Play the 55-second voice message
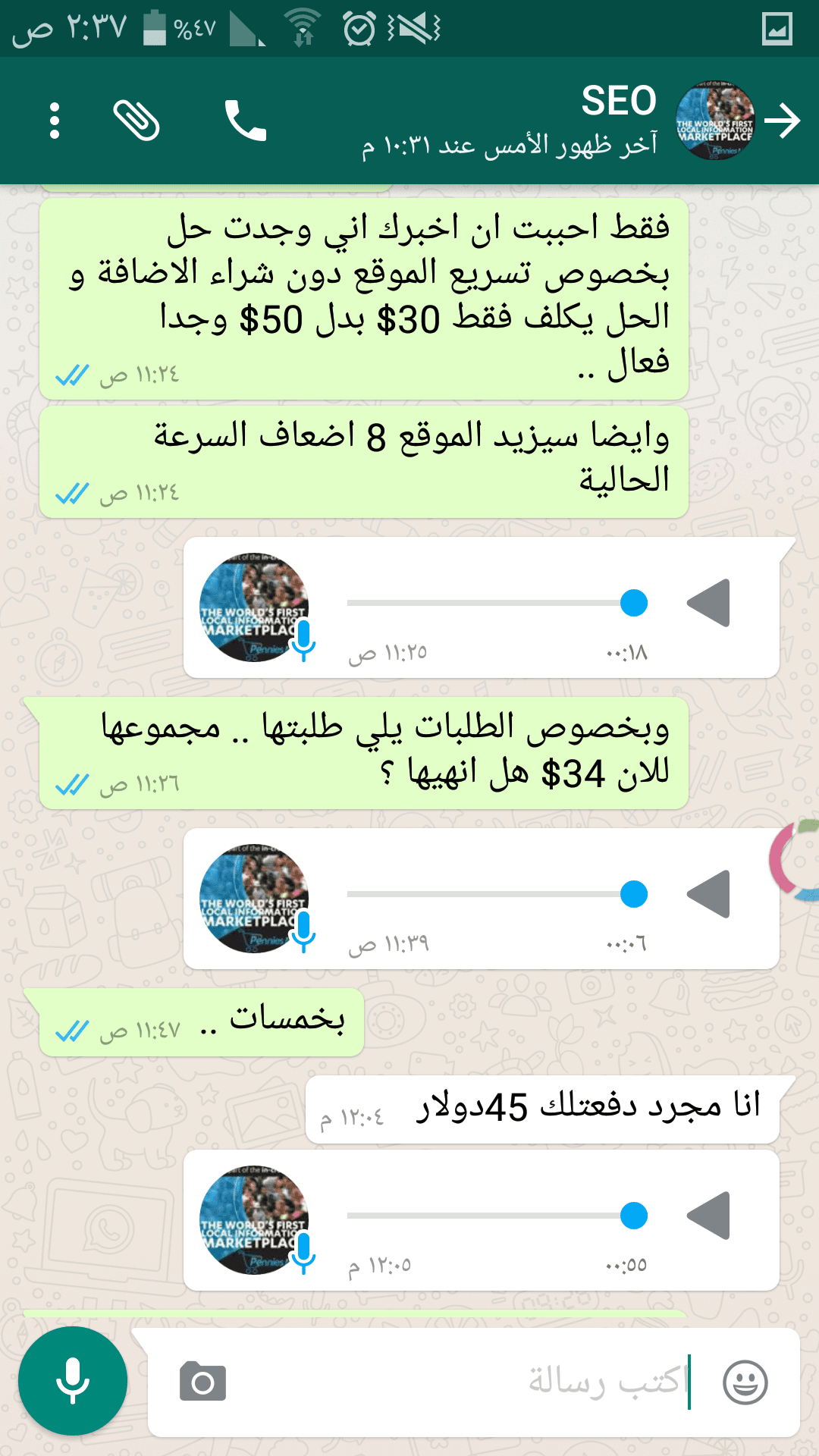The height and width of the screenshot is (1456, 819). [709, 1216]
